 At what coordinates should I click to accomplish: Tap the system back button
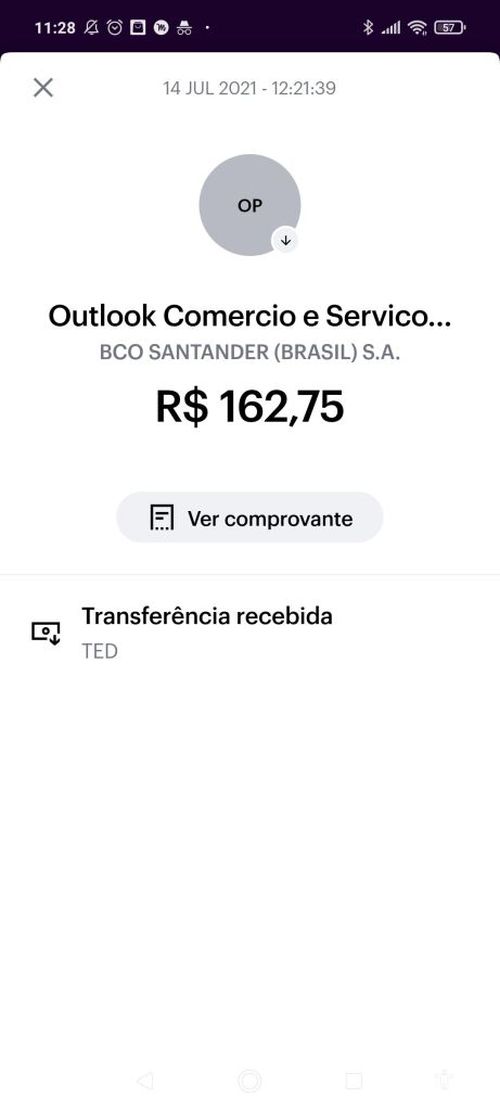click(x=144, y=1081)
